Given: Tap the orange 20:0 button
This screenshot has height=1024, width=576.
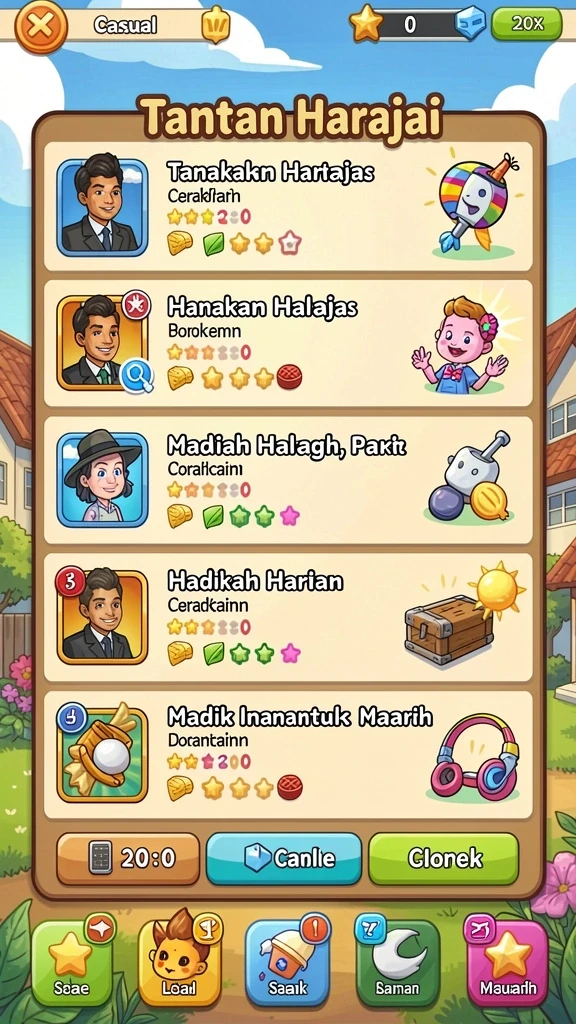Looking at the screenshot, I should [x=128, y=858].
